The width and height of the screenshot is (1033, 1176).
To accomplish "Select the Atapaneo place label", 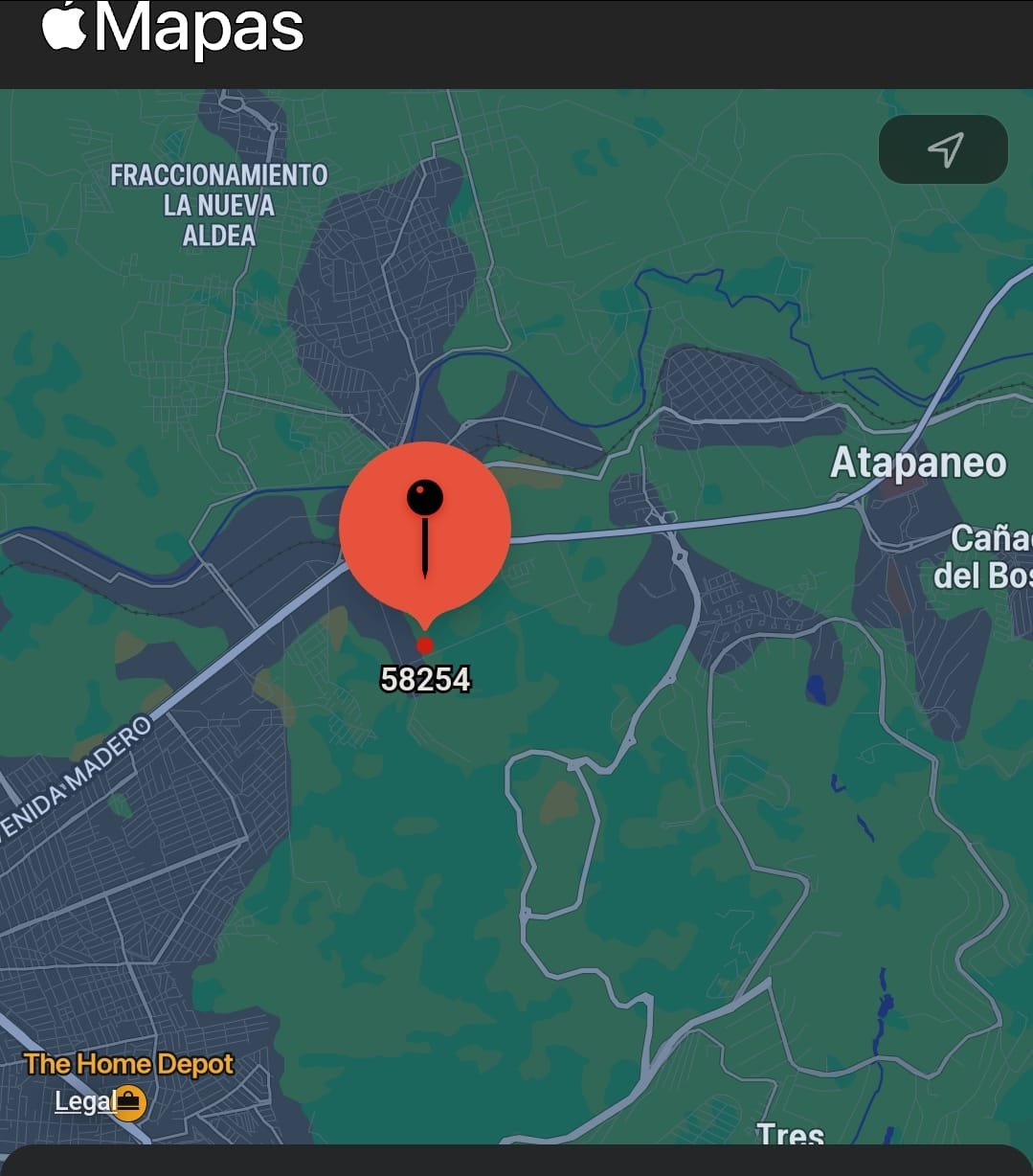I will pyautogui.click(x=917, y=464).
